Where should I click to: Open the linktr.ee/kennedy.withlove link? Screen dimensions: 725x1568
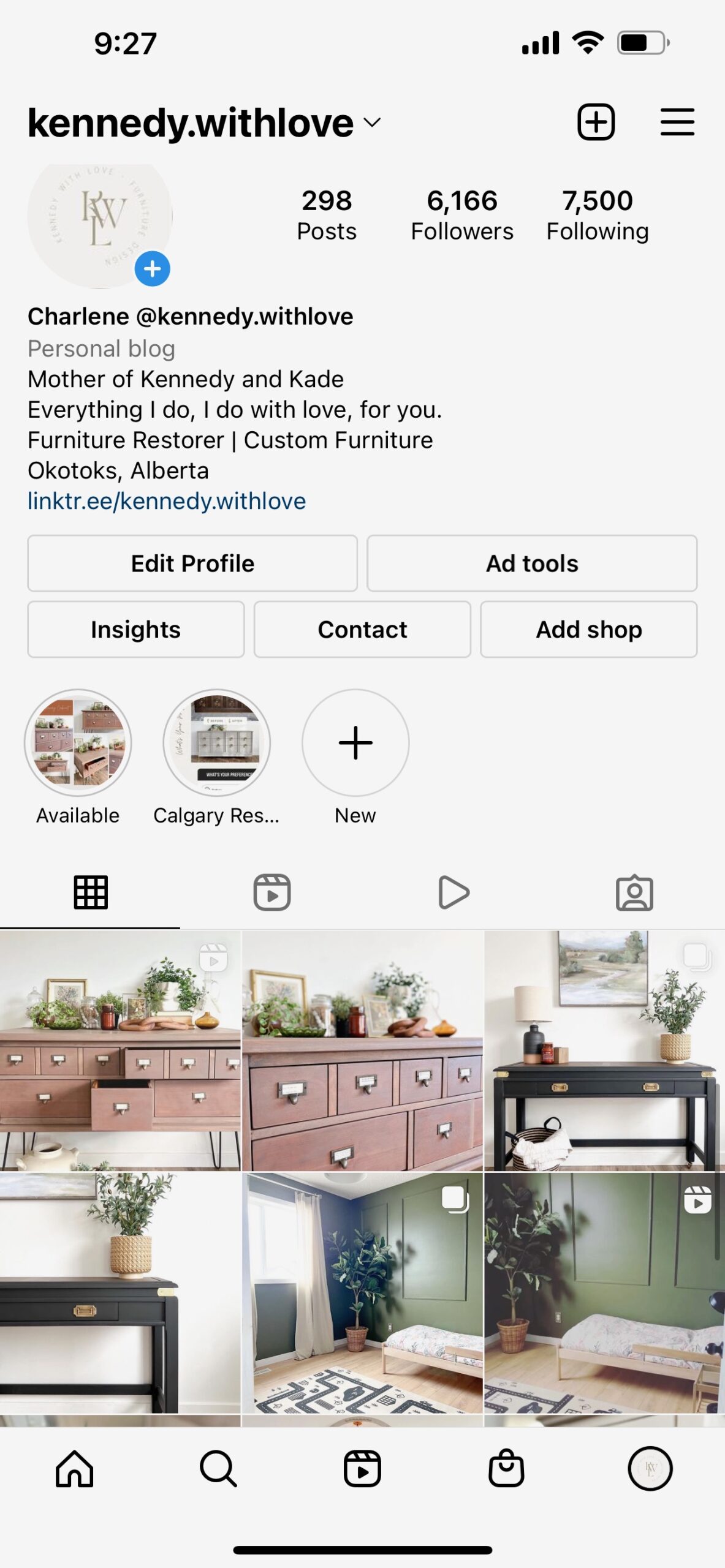point(167,501)
